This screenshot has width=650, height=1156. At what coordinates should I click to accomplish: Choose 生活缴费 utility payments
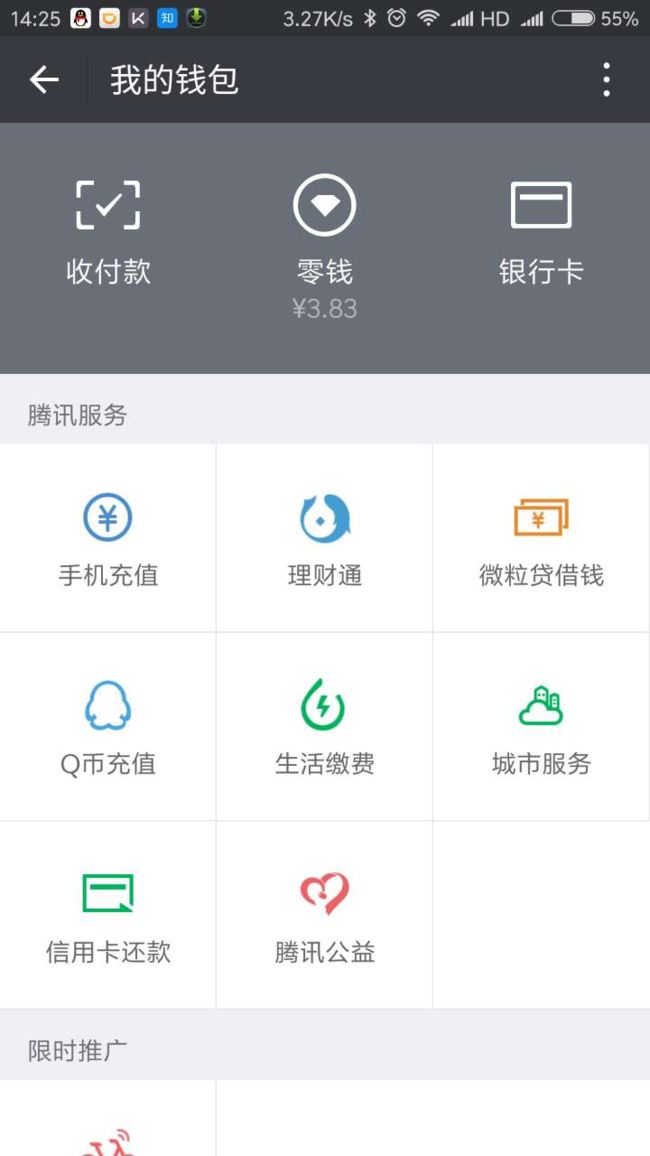[x=324, y=726]
